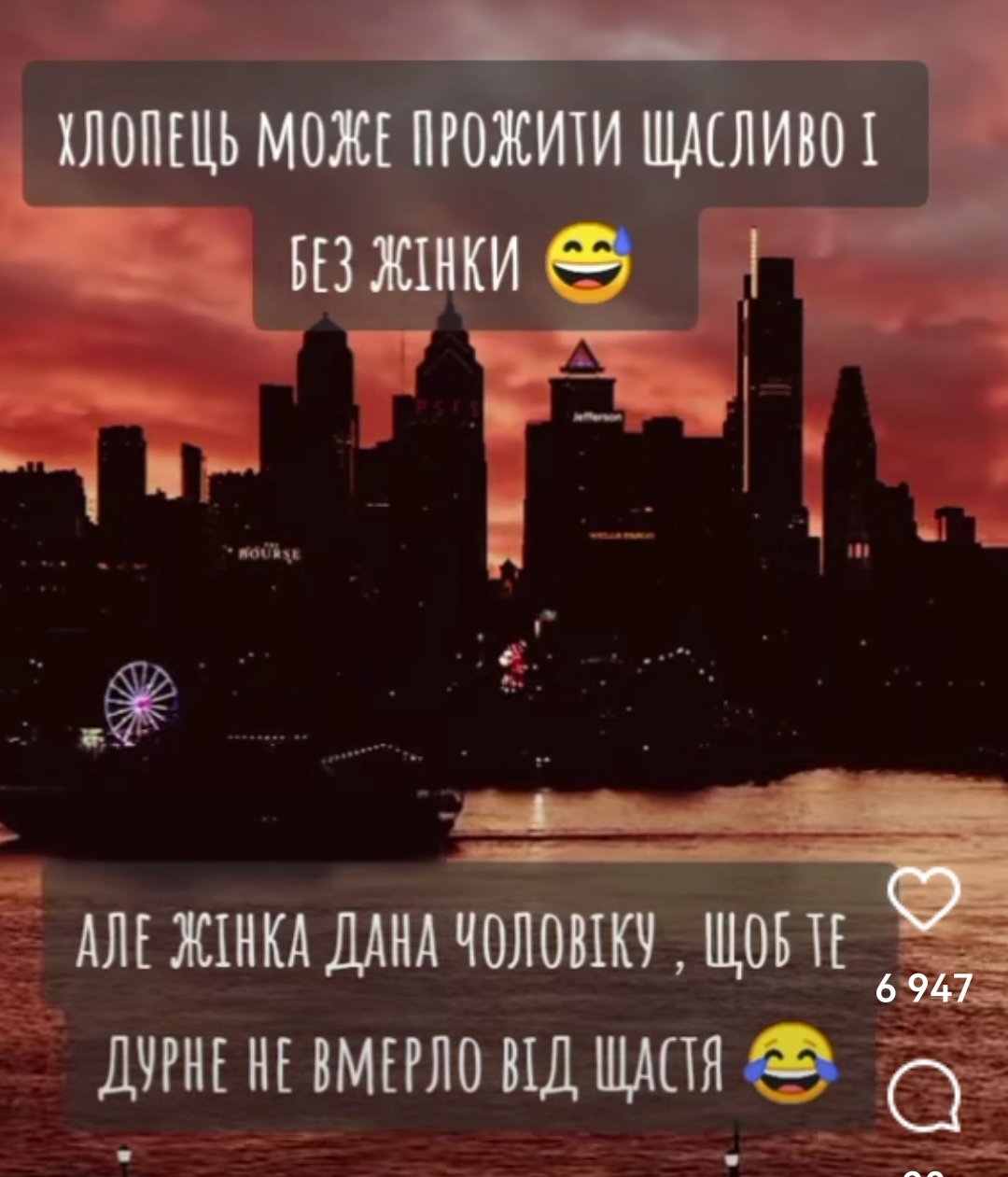Like this reel with the heart icon
This screenshot has height=1177, width=1008.
tap(923, 899)
